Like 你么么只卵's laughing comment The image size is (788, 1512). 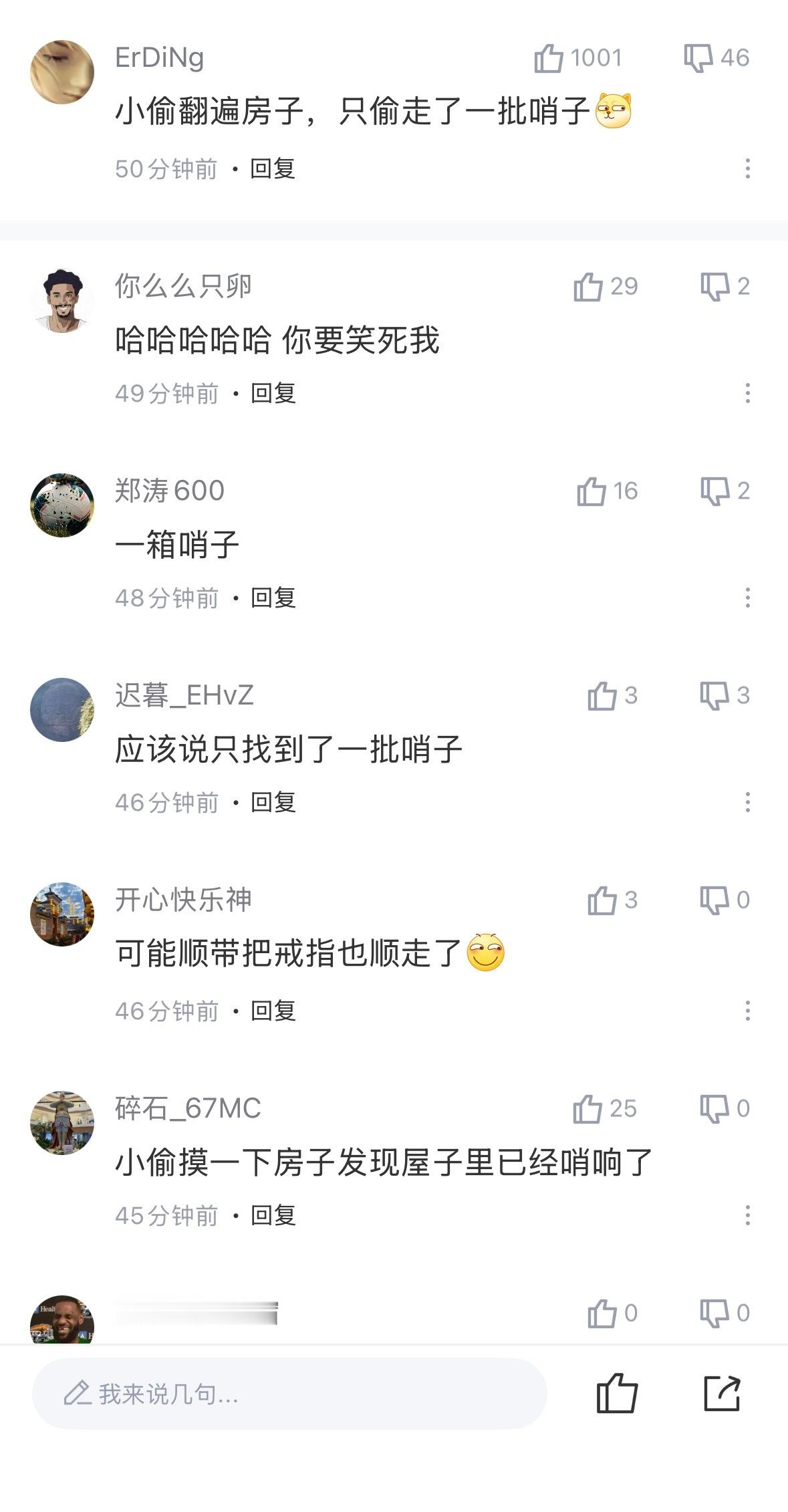[x=587, y=287]
